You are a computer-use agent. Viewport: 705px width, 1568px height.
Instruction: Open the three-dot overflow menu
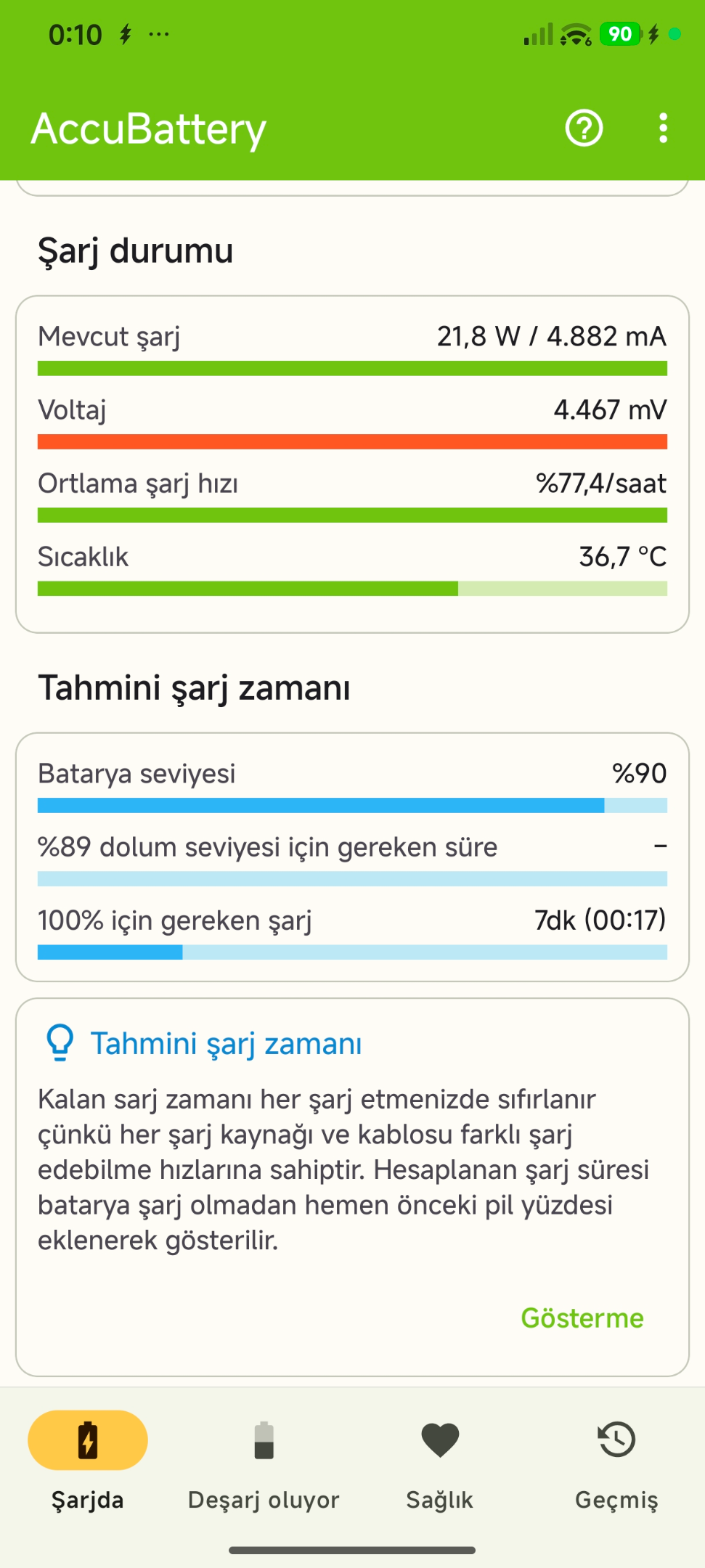point(663,128)
